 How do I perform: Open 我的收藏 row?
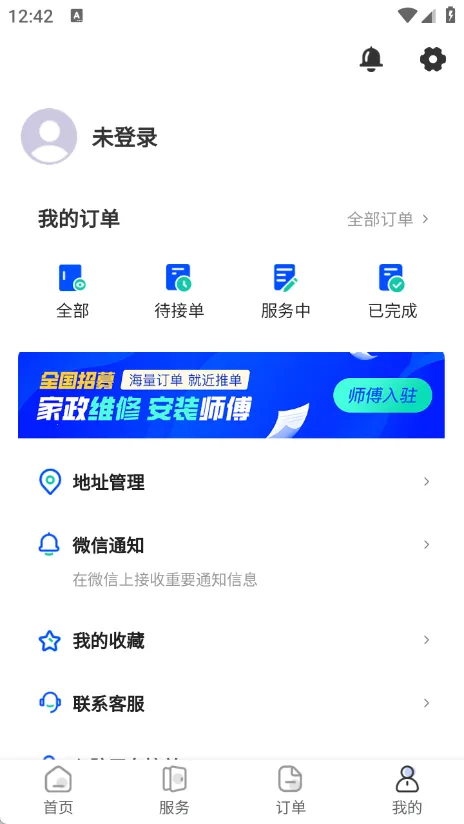(232, 641)
